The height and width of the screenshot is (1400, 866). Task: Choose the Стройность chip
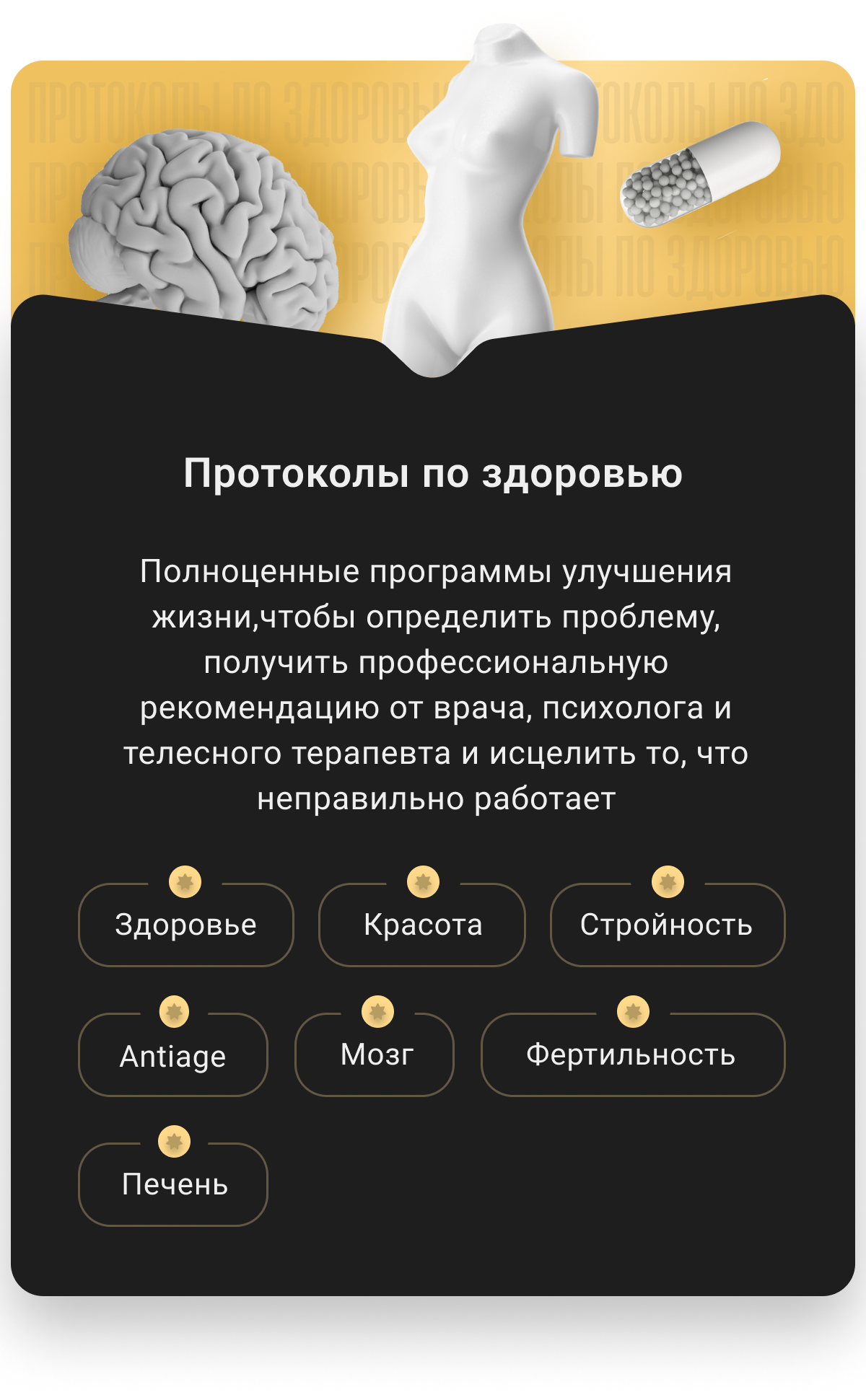pos(667,925)
